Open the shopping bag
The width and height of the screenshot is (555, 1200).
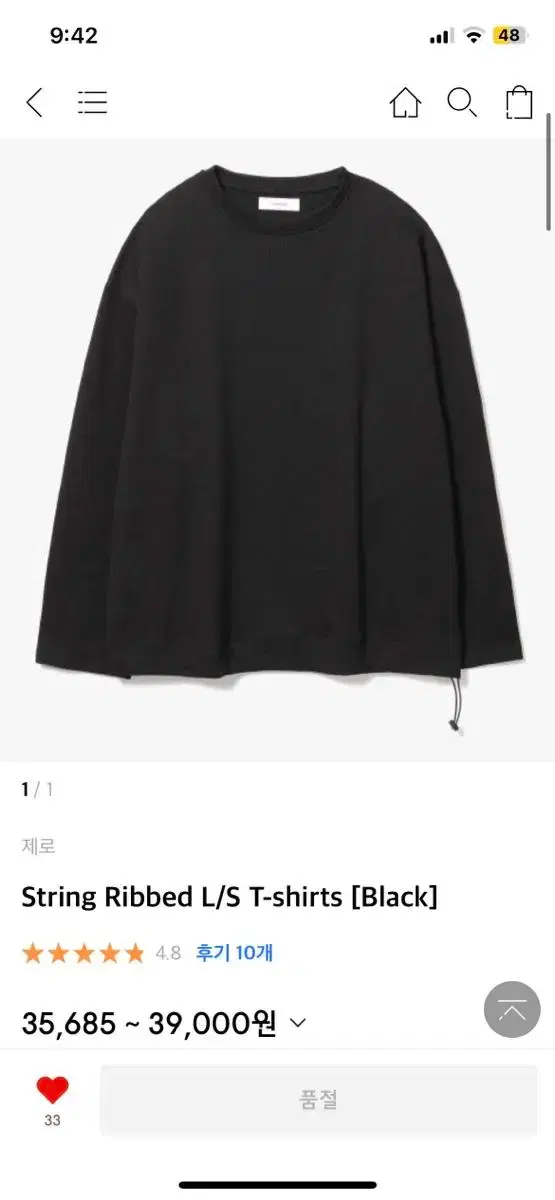tap(519, 102)
